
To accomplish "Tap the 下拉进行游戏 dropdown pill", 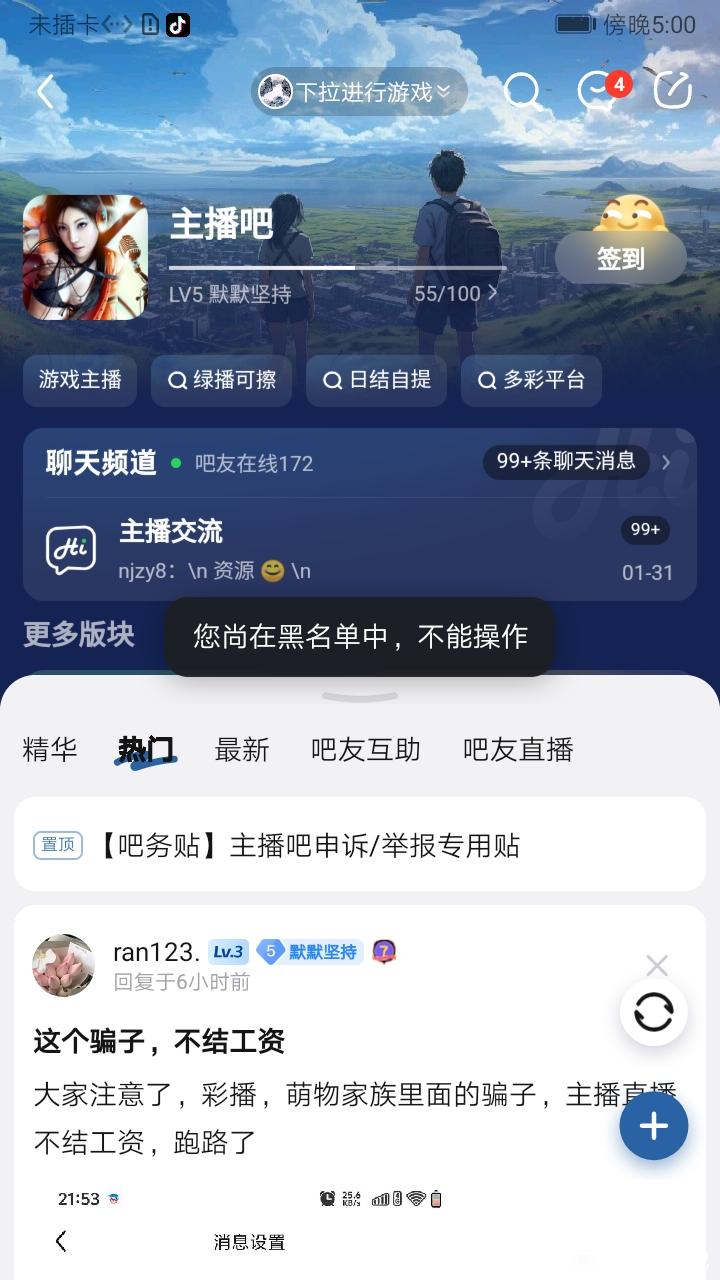I will tap(359, 92).
